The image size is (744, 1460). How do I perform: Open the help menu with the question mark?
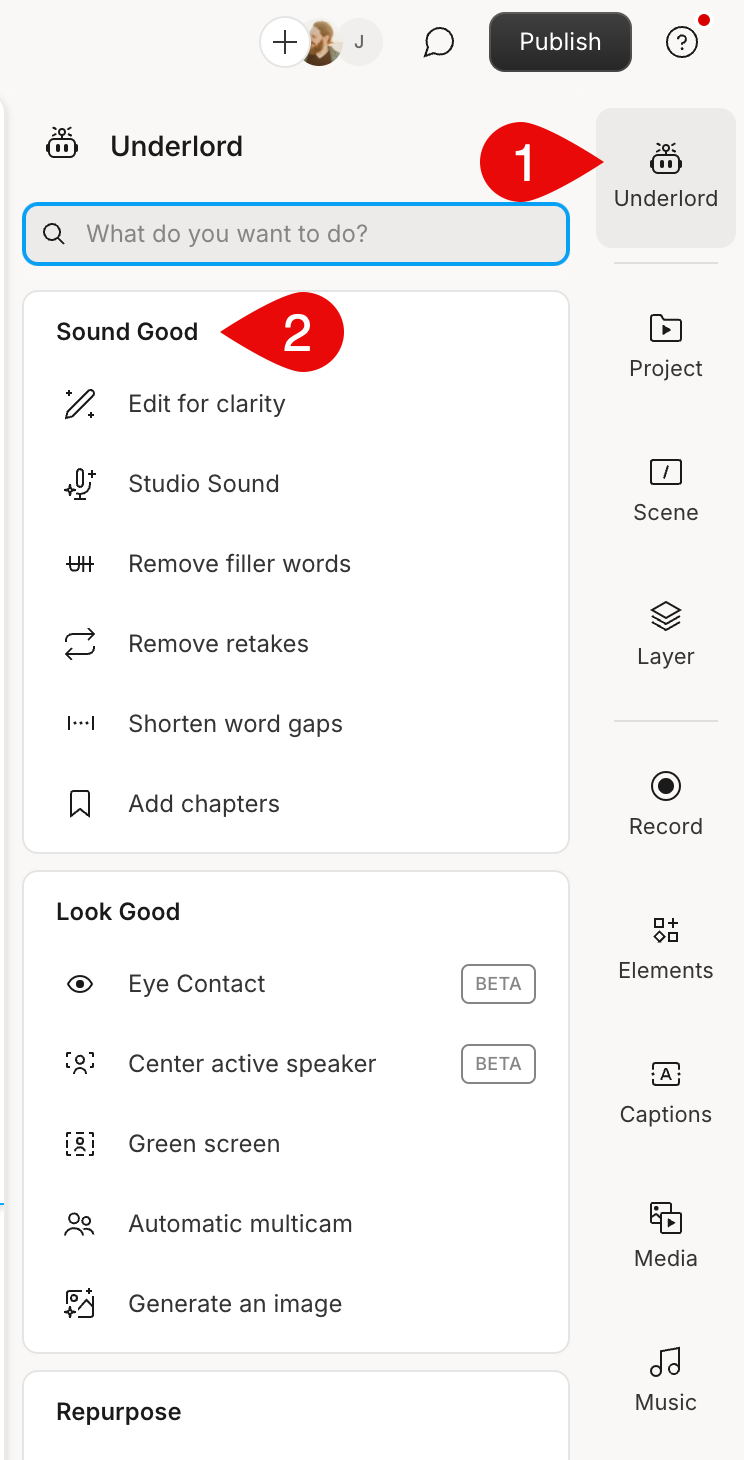point(681,42)
